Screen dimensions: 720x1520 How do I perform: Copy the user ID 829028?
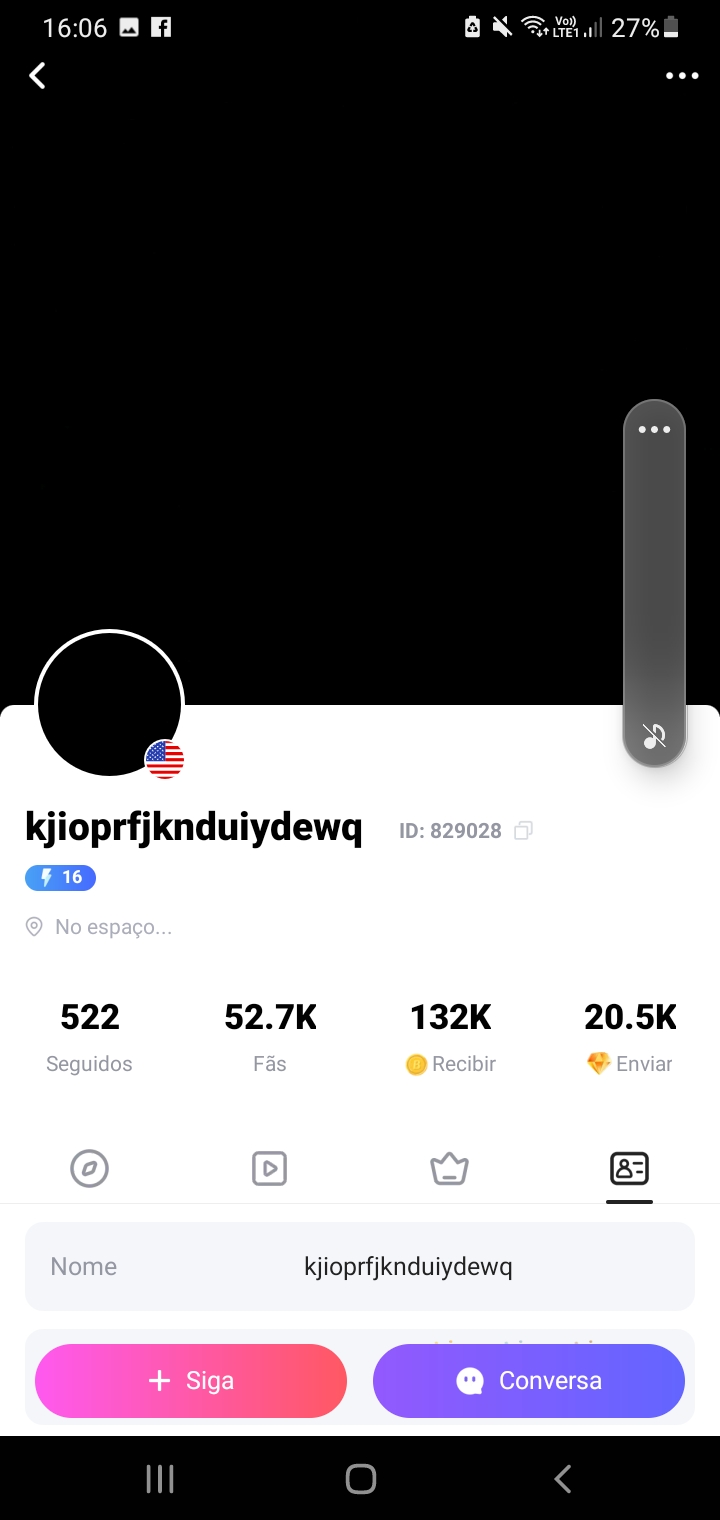tap(523, 831)
